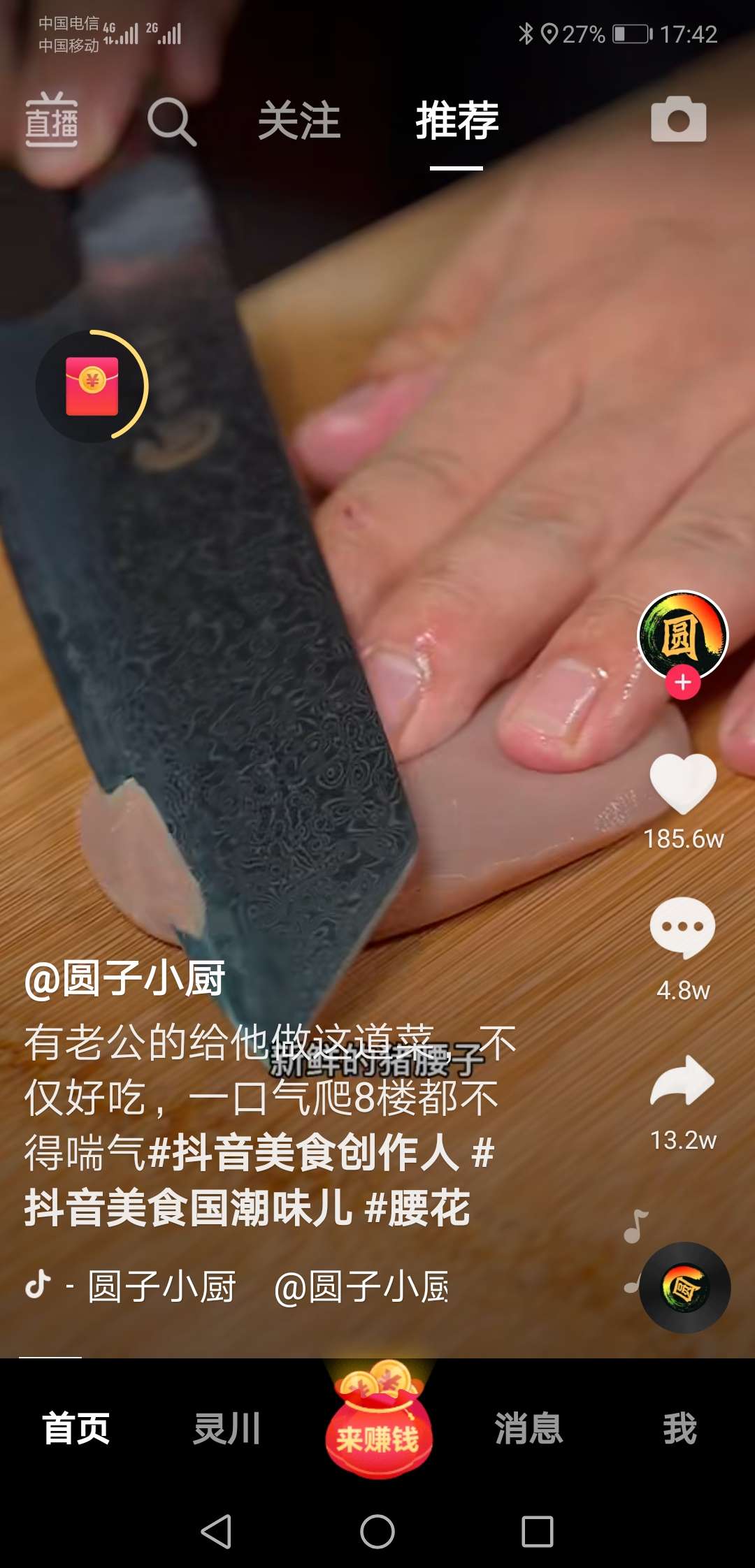
Task: Switch to the 关注 tab
Action: pyautogui.click(x=299, y=120)
